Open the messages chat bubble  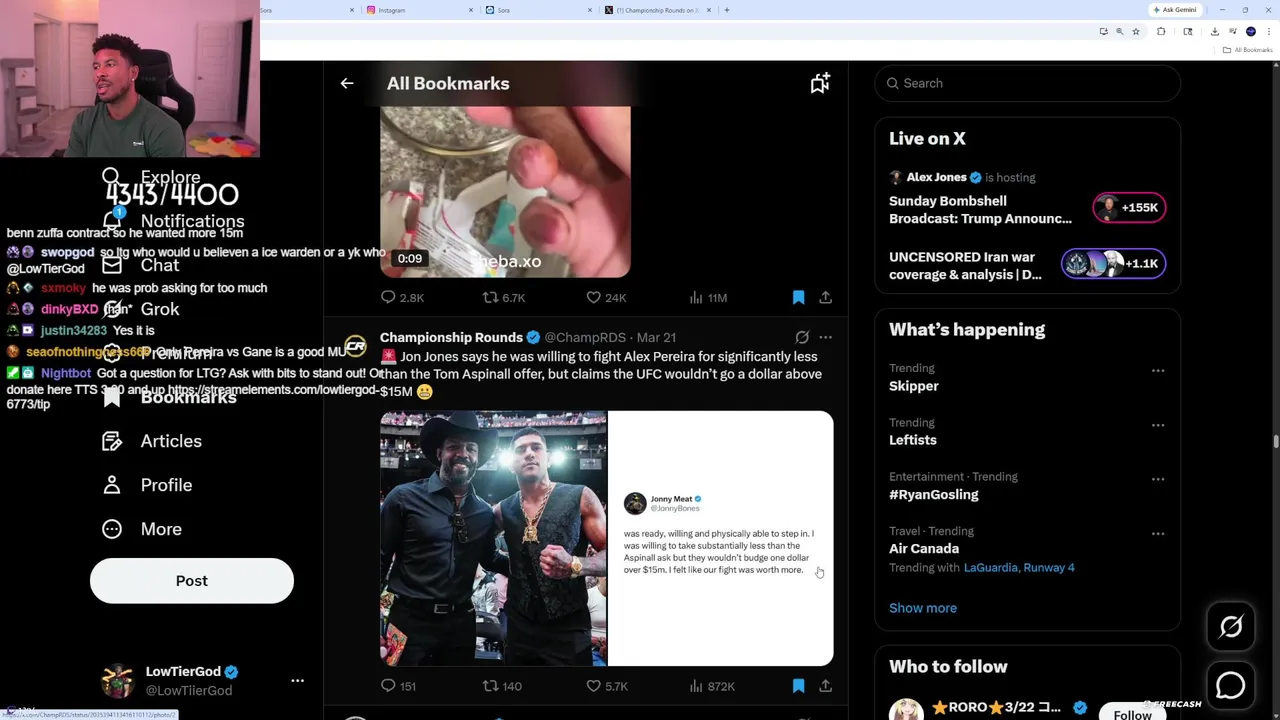[1230, 685]
